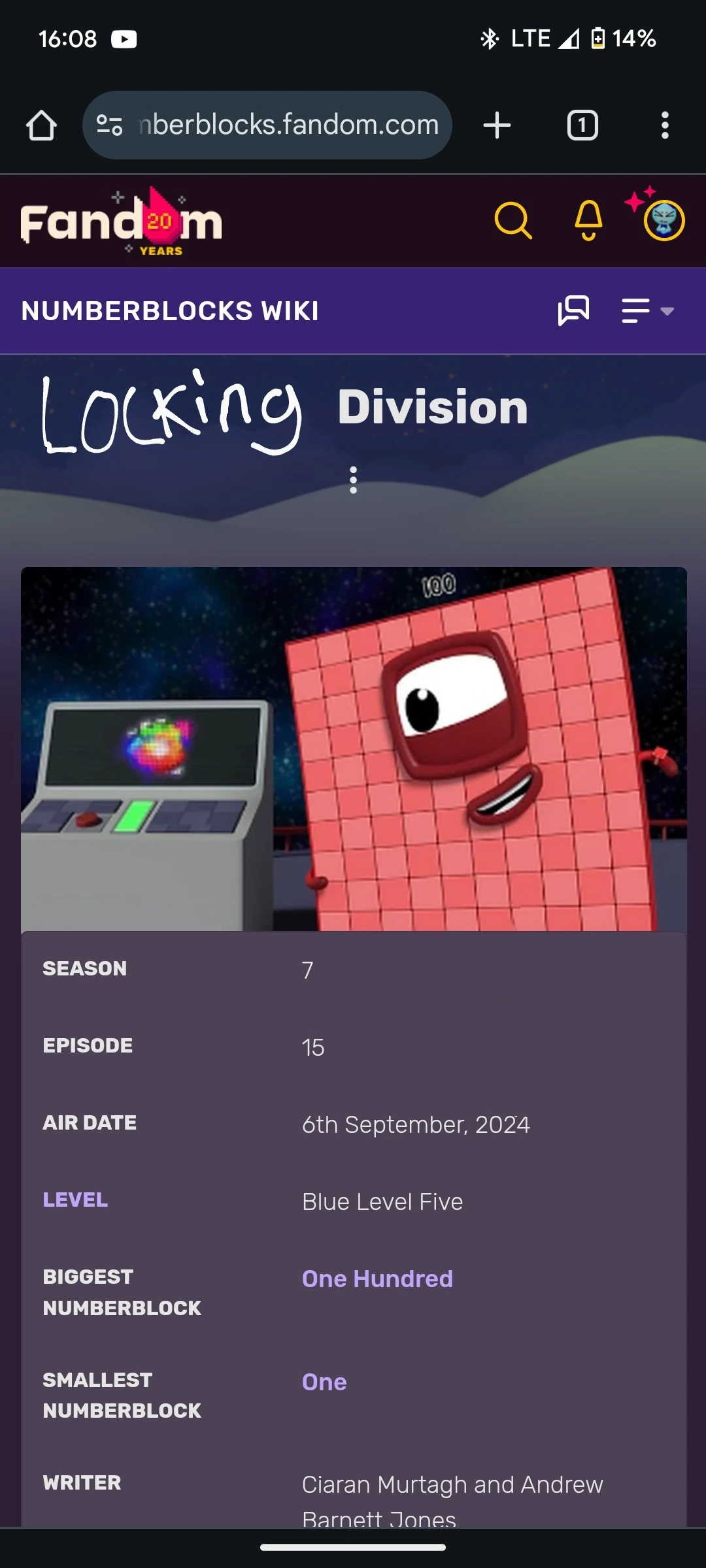Open the page options three-dot menu
The image size is (706, 1568).
(x=353, y=480)
